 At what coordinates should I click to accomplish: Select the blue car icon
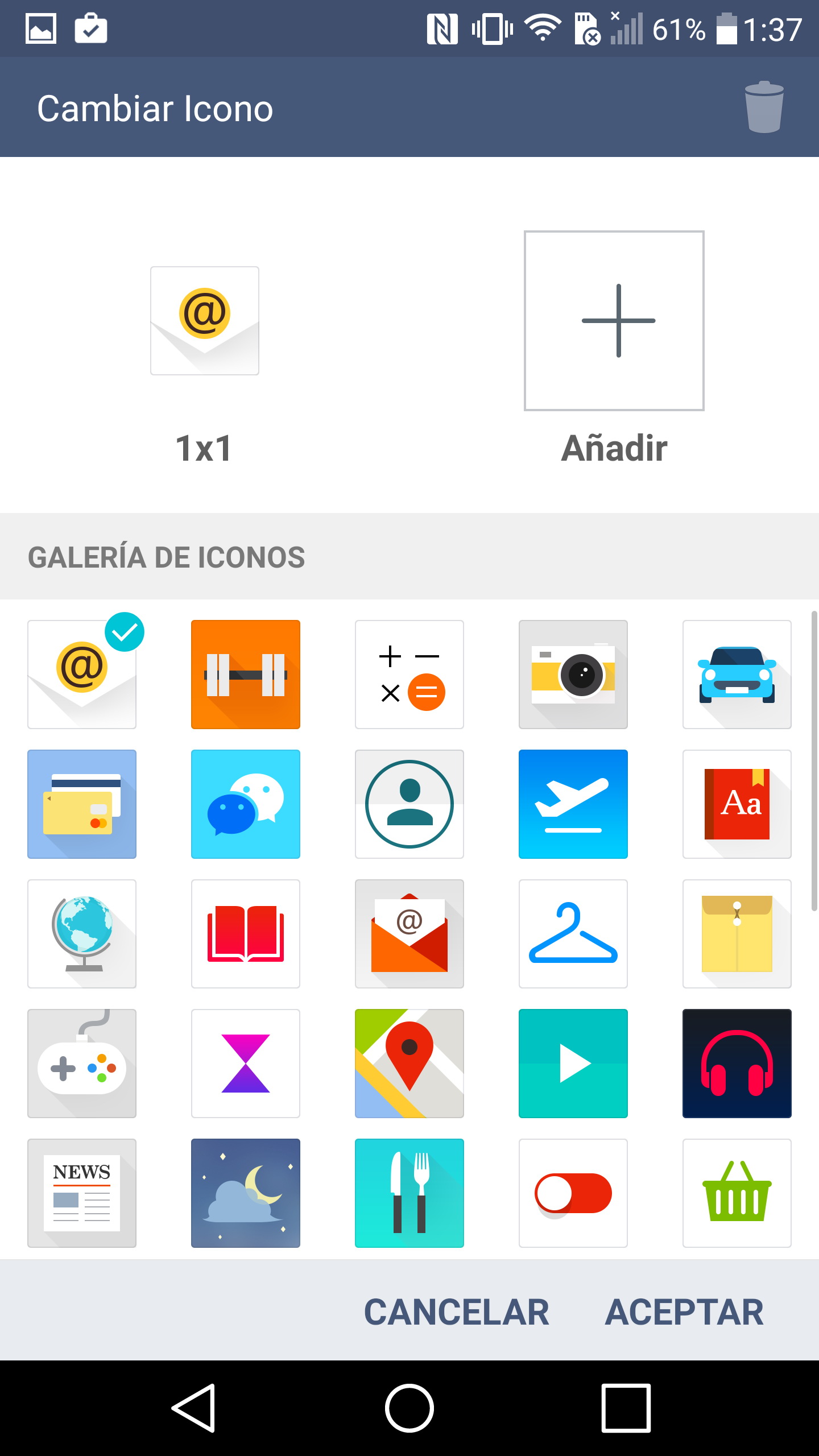pyautogui.click(x=737, y=675)
